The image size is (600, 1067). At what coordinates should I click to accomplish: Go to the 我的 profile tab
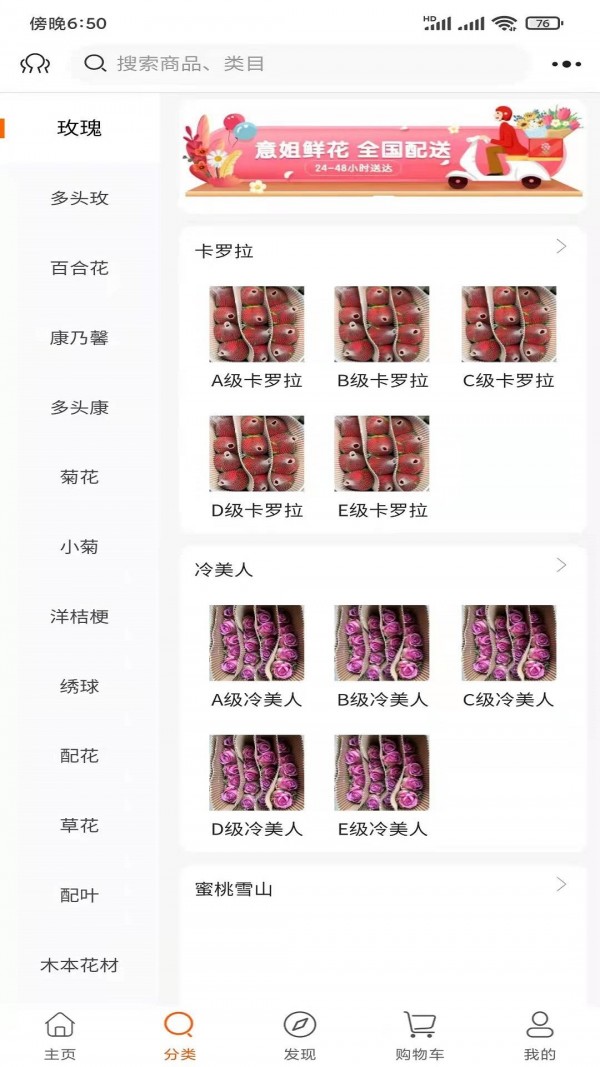tap(540, 1035)
